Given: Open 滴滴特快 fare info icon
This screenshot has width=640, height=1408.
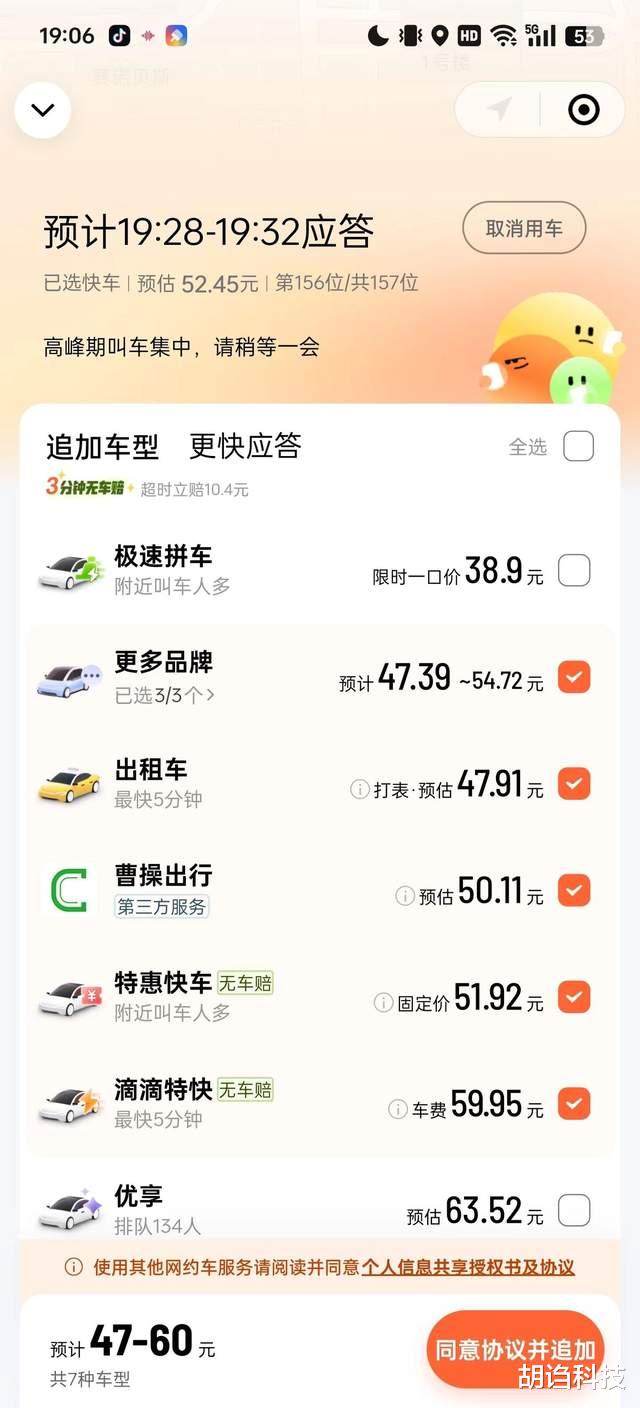Looking at the screenshot, I should click(398, 1109).
